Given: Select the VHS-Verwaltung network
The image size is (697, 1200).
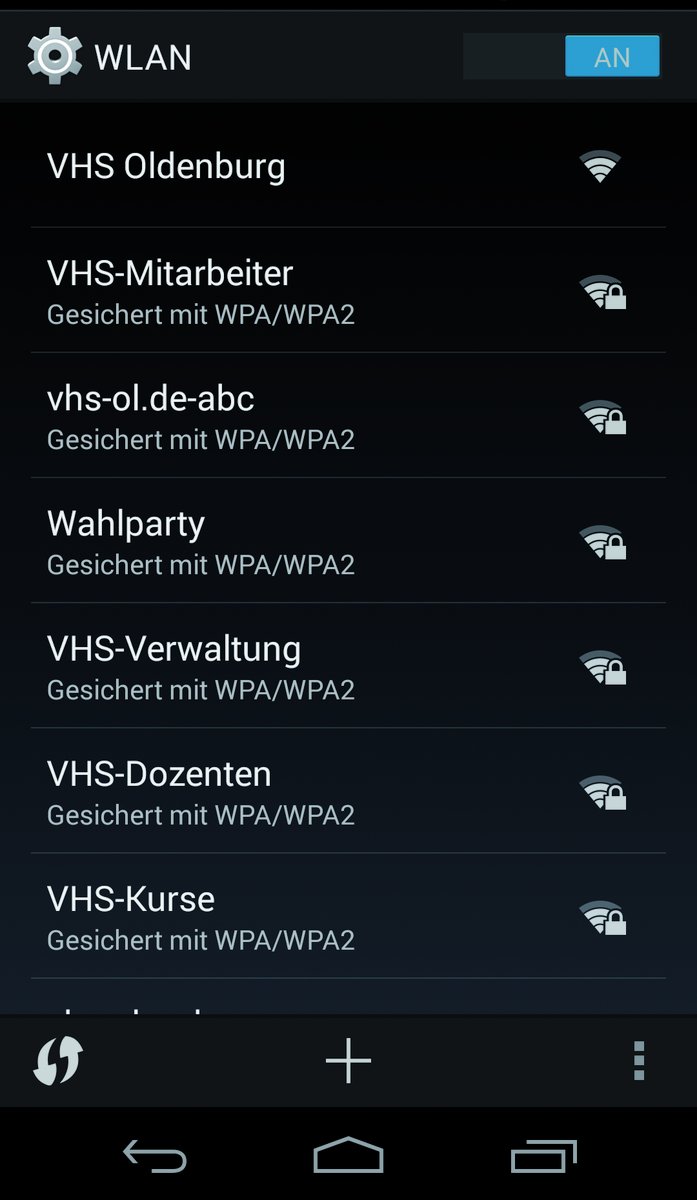Looking at the screenshot, I should [x=348, y=665].
